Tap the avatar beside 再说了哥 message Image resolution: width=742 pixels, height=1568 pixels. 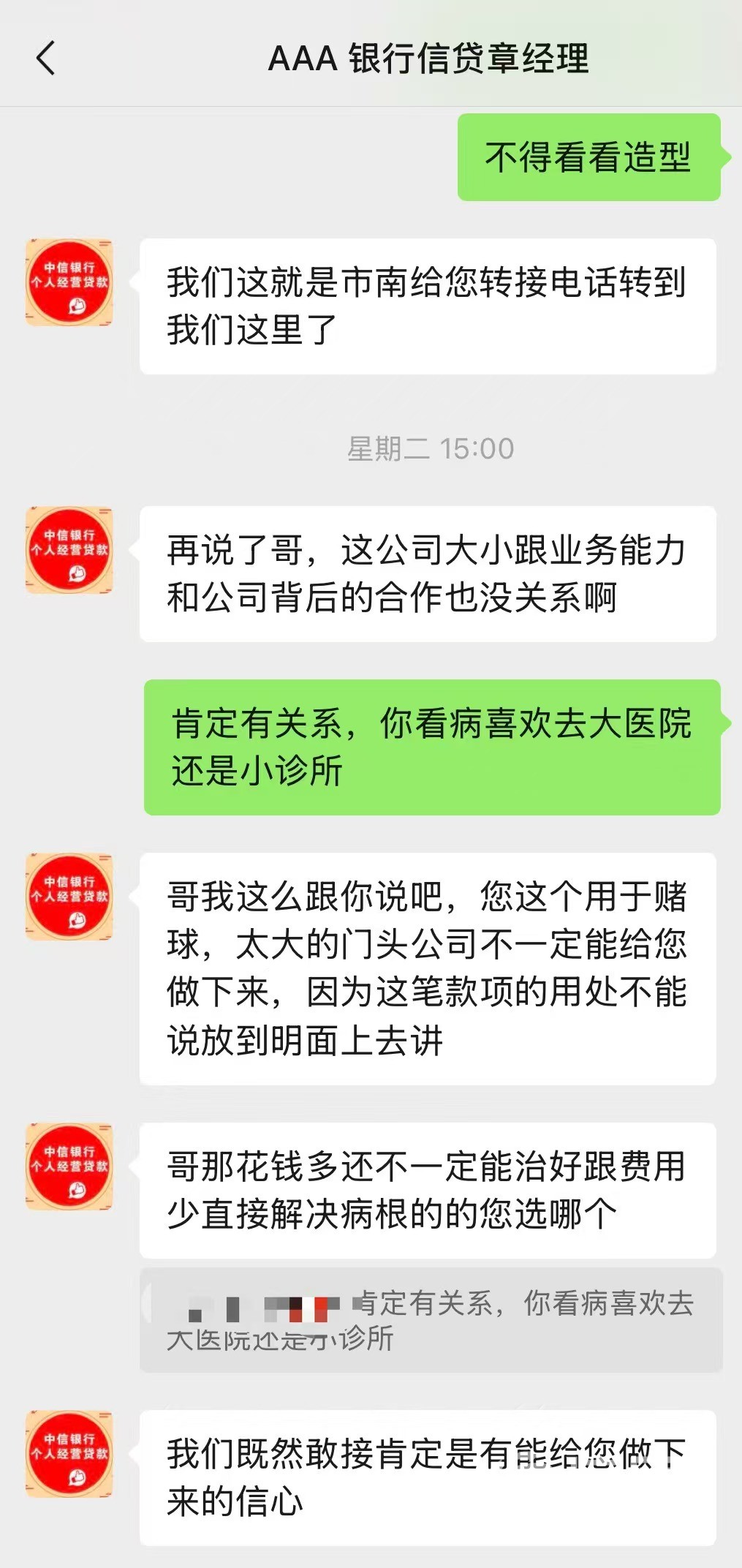(x=69, y=550)
